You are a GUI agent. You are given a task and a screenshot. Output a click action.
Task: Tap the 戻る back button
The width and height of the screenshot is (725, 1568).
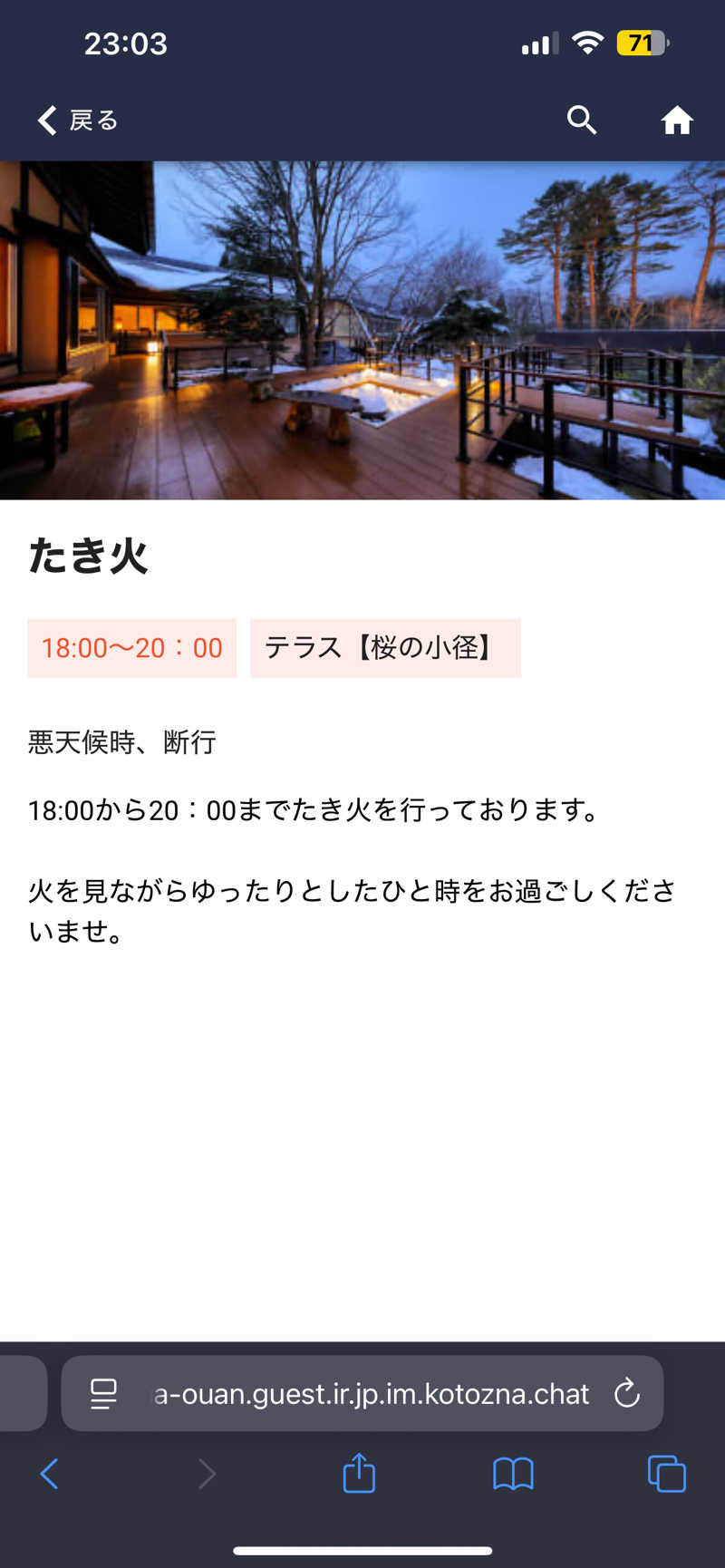(x=78, y=120)
